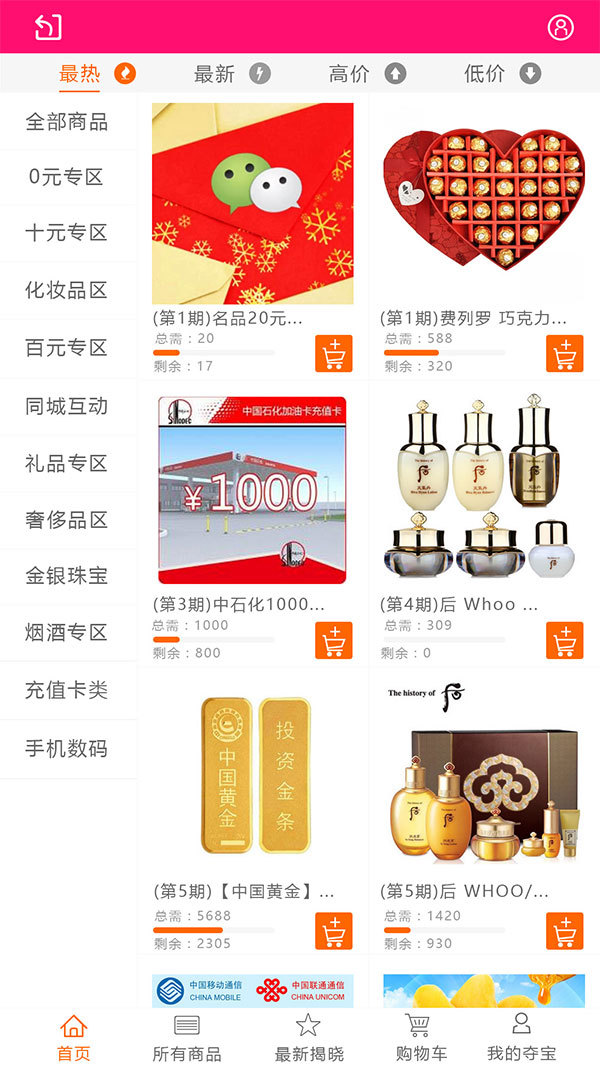Choose the 手机数码 category
600x1067 pixels.
click(67, 749)
